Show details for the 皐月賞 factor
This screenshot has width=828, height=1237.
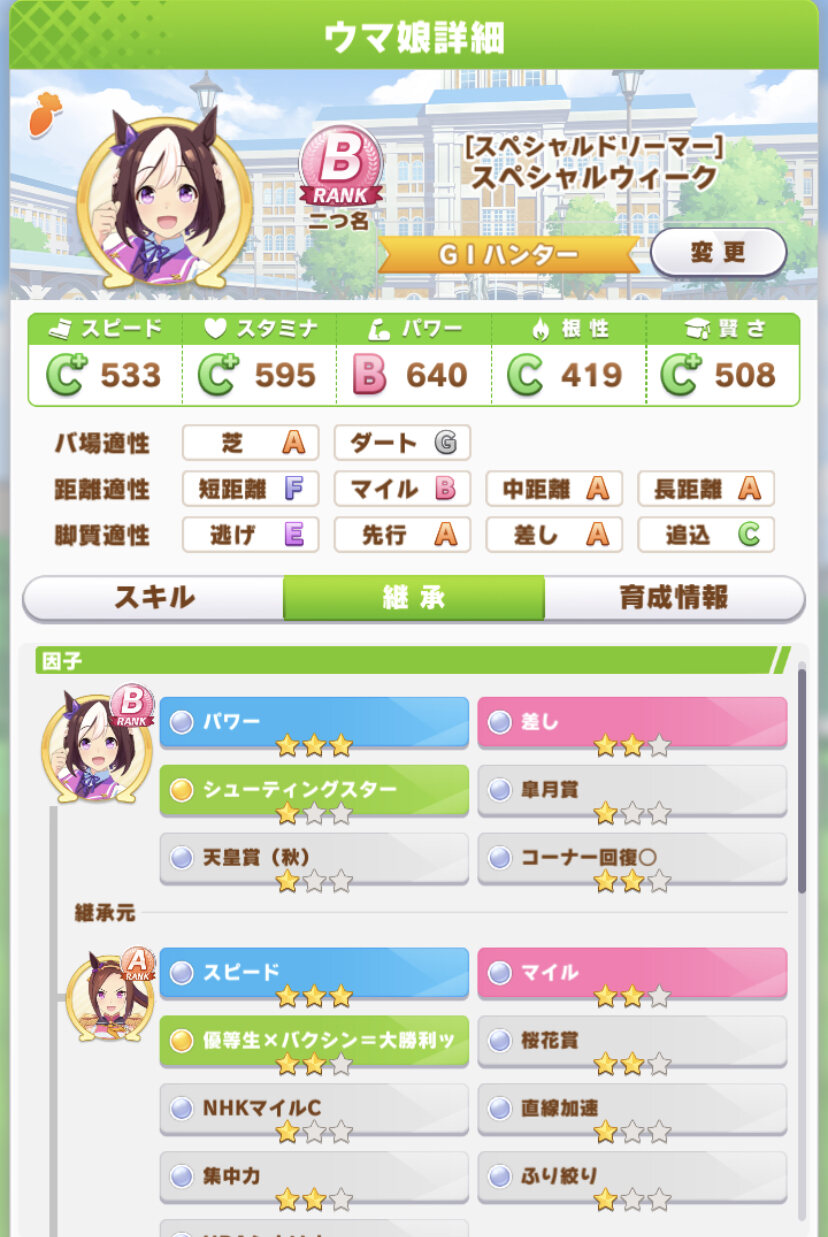(632, 790)
